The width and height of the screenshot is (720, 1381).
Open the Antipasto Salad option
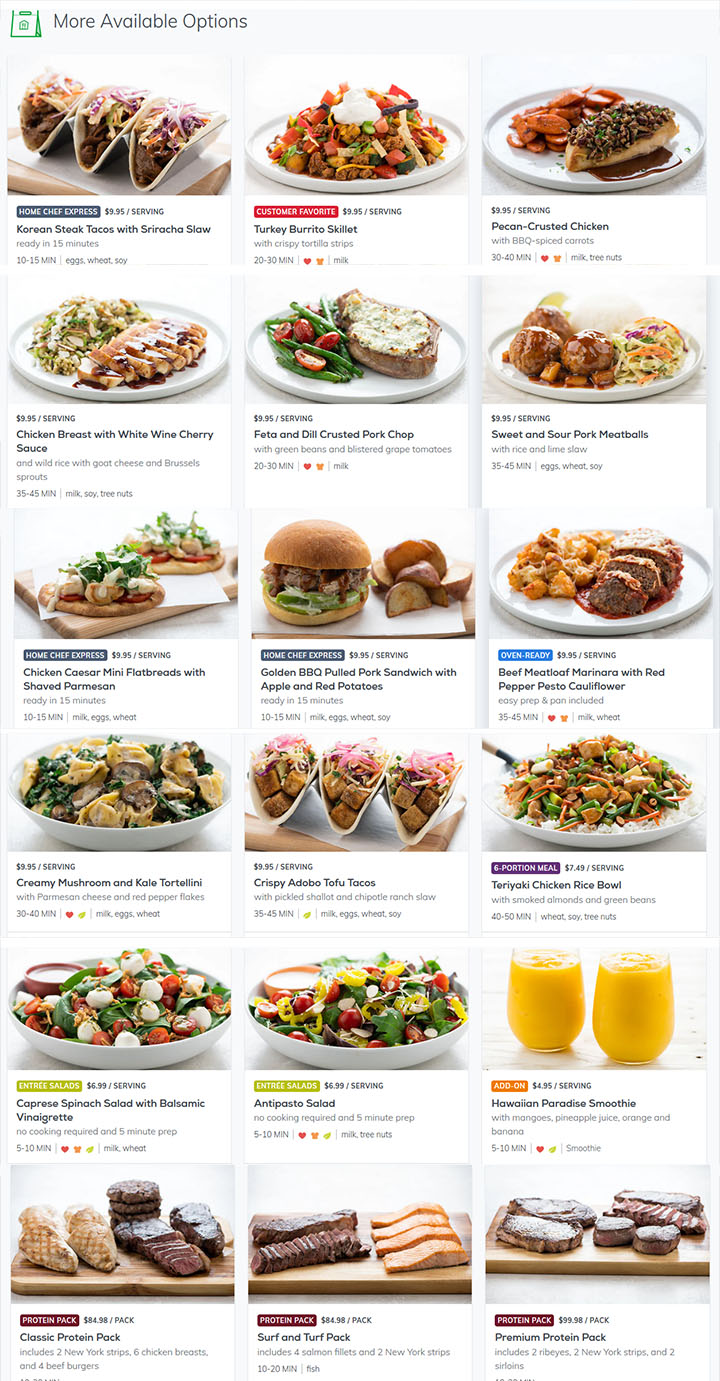pos(294,1103)
